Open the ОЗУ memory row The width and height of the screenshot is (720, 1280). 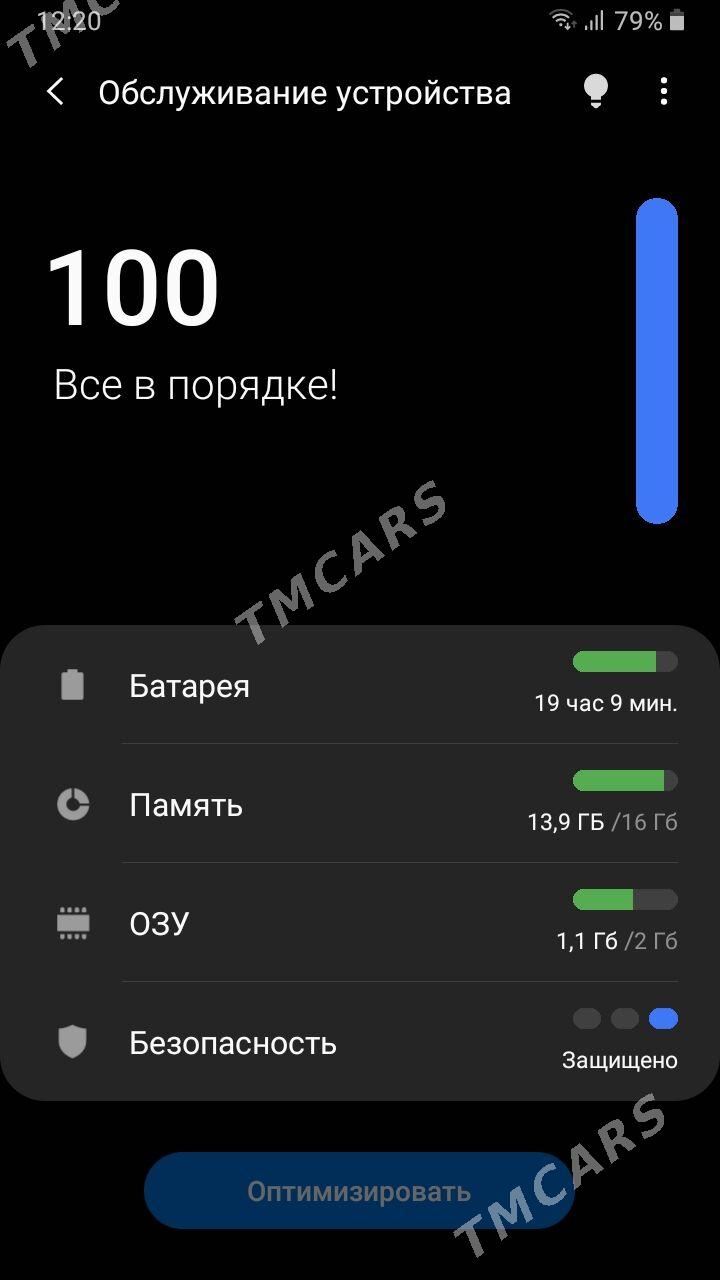point(360,923)
